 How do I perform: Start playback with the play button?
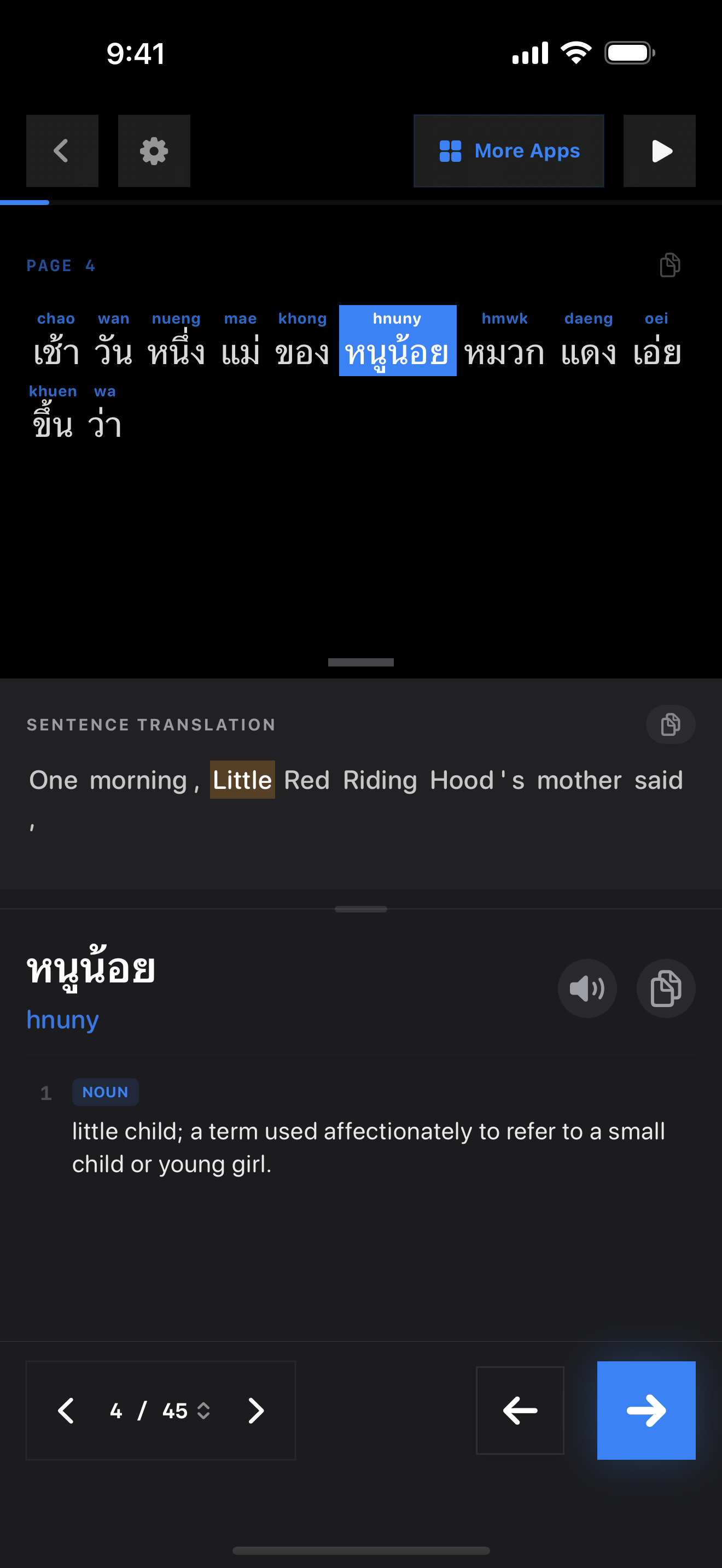[x=659, y=151]
